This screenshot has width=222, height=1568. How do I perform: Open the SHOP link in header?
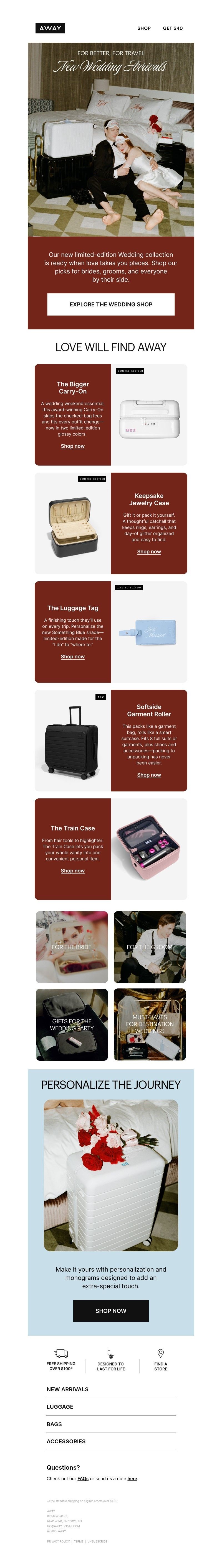(x=144, y=28)
